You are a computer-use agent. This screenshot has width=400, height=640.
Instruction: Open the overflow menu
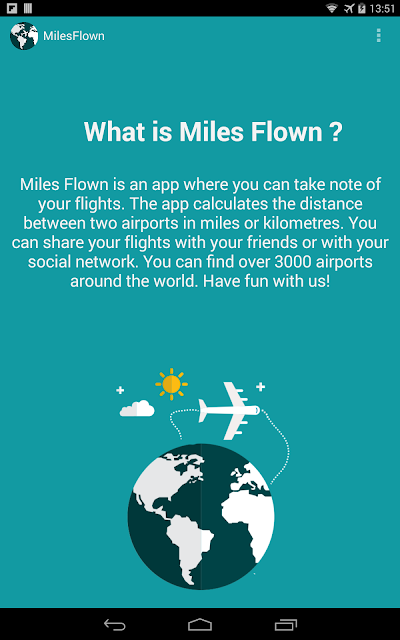click(378, 36)
